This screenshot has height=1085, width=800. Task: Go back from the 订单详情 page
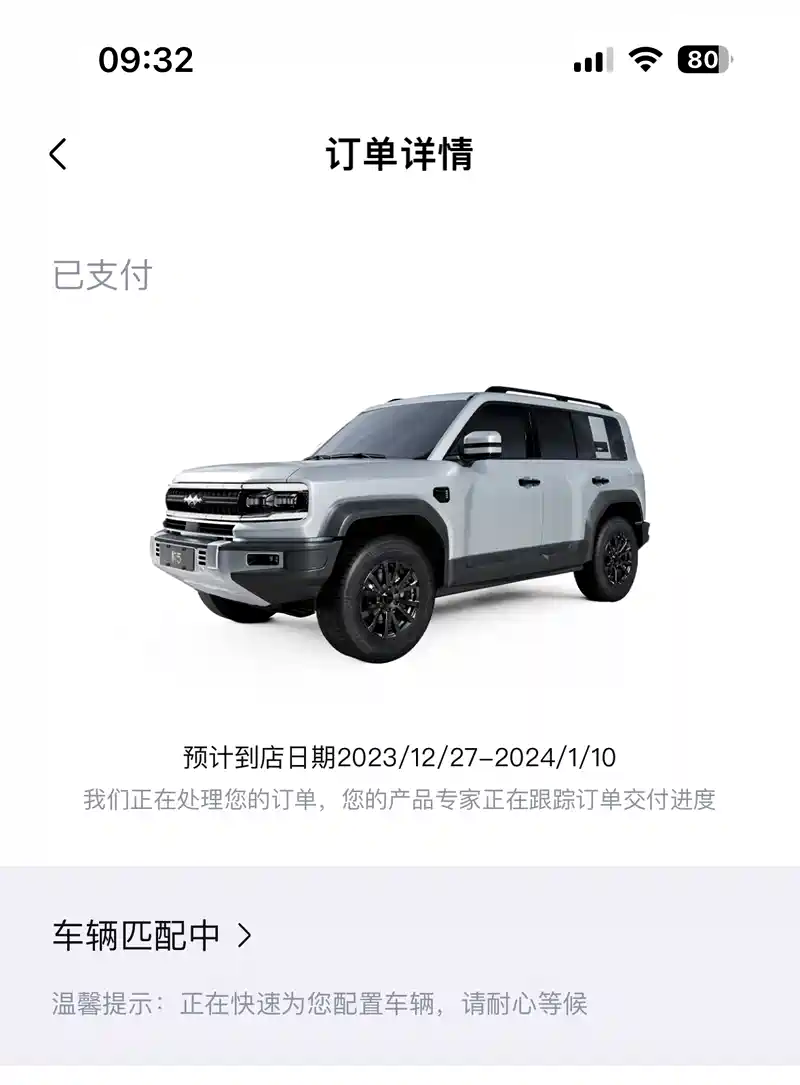(58, 155)
